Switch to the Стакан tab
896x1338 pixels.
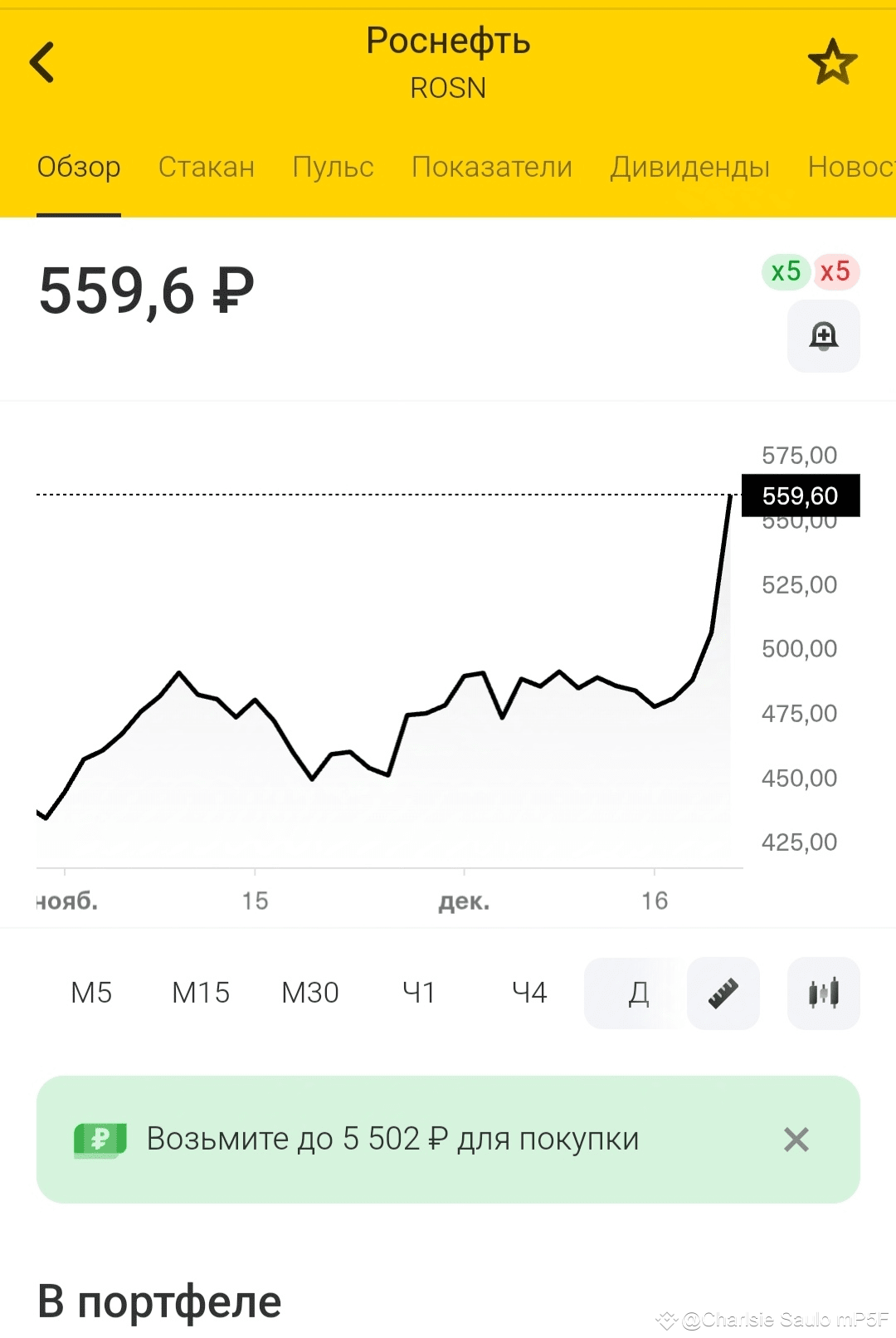point(207,168)
